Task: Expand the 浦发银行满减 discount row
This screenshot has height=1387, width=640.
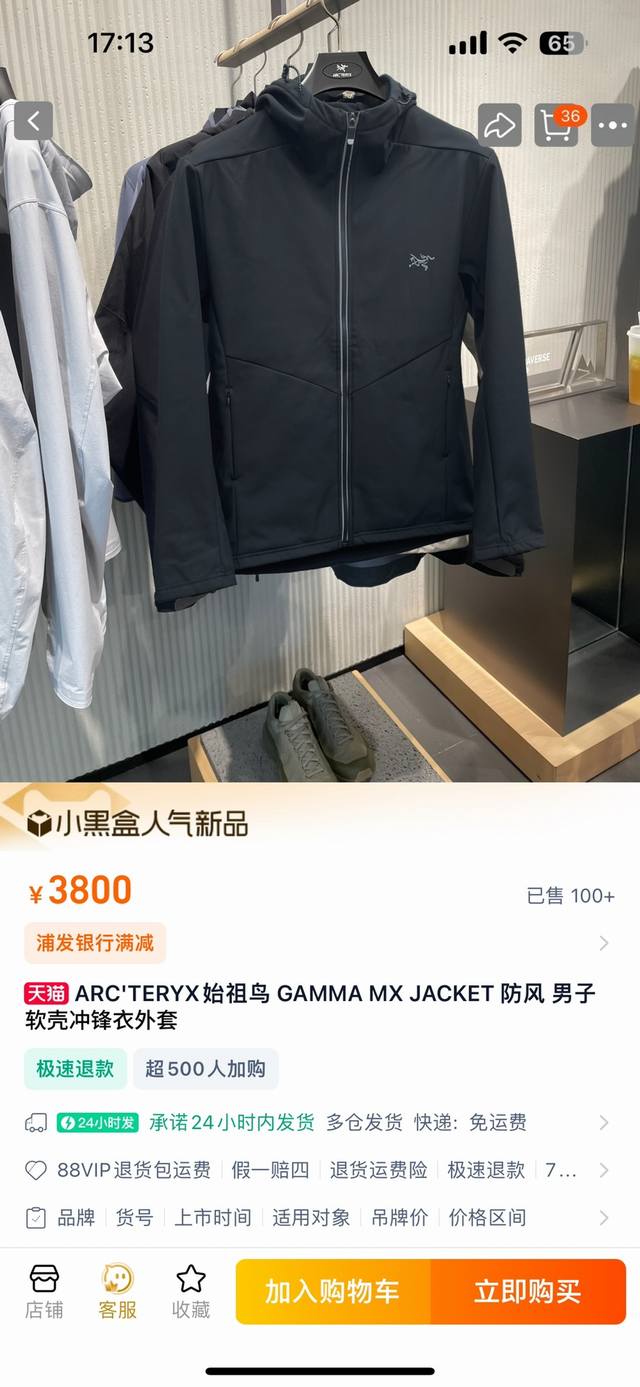Action: click(x=318, y=943)
